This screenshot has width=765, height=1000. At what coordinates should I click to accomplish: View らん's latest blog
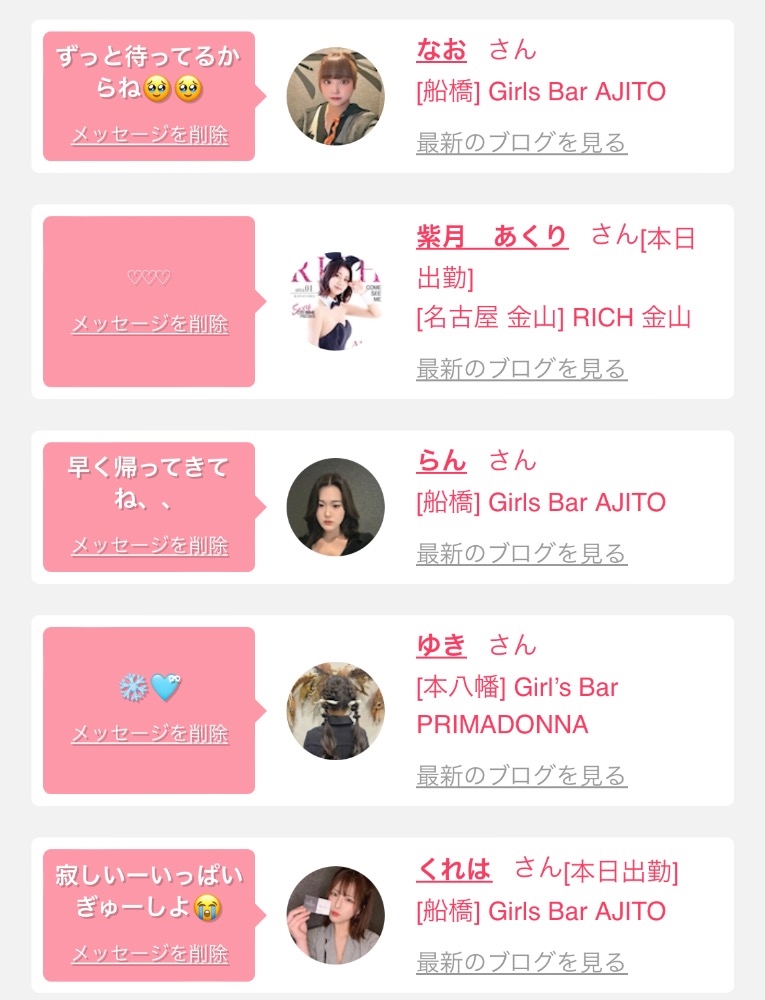tap(521, 553)
